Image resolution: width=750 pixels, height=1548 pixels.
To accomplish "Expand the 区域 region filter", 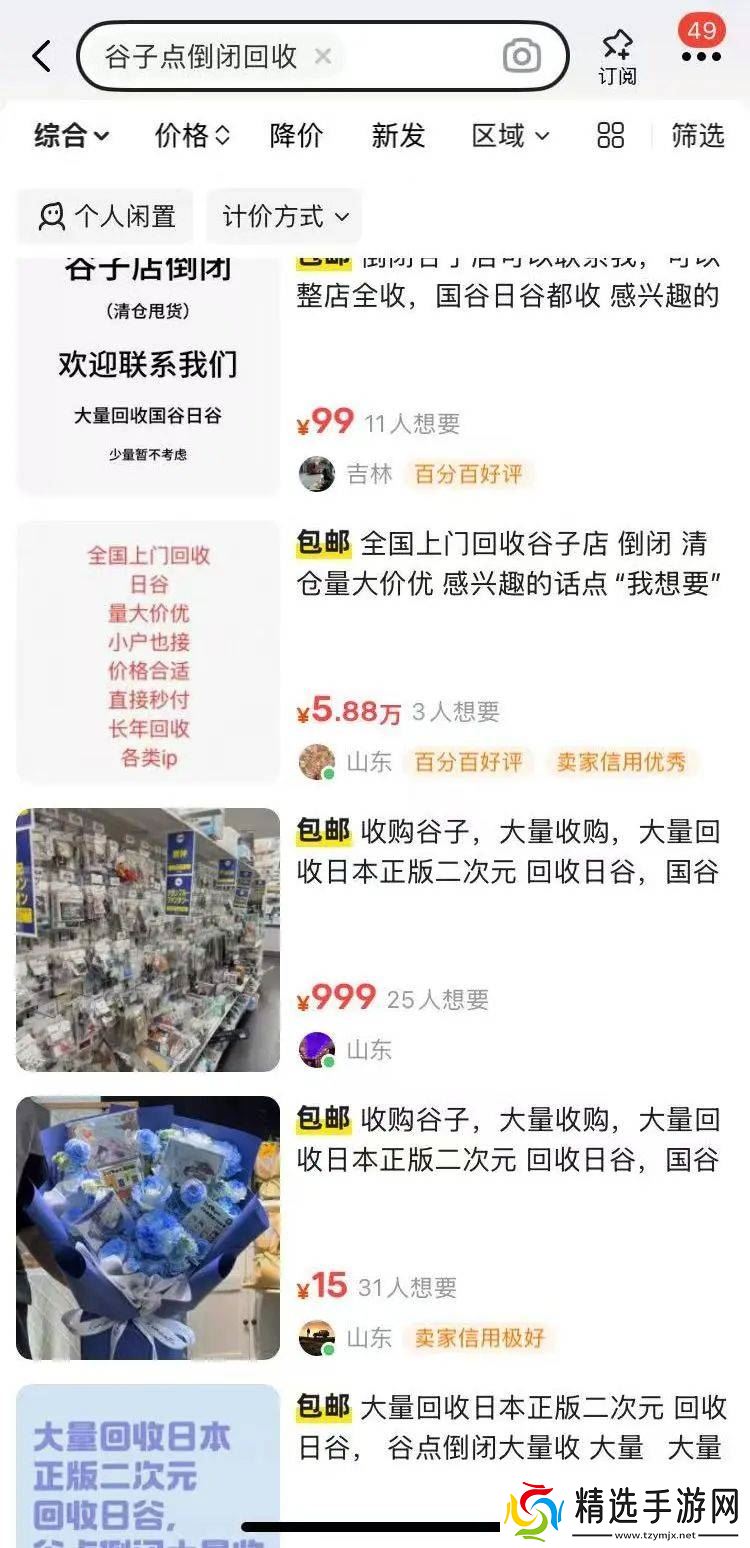I will (x=510, y=135).
